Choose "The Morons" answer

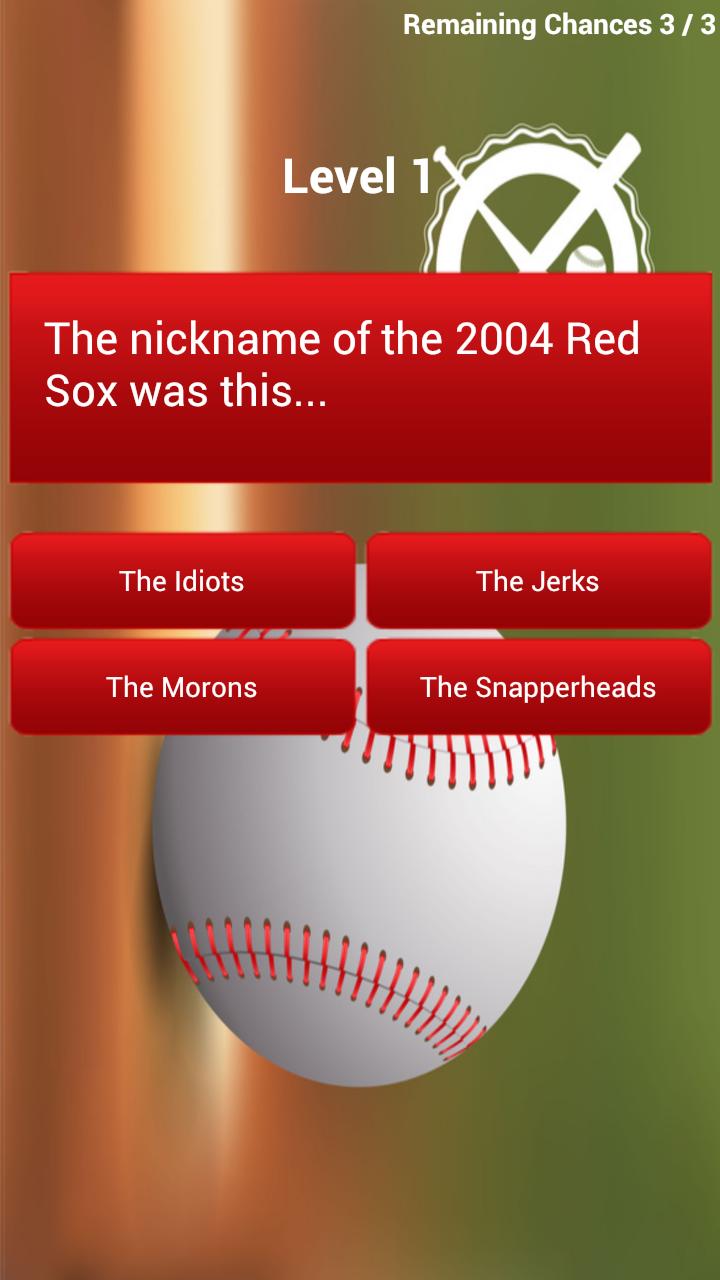(x=181, y=687)
